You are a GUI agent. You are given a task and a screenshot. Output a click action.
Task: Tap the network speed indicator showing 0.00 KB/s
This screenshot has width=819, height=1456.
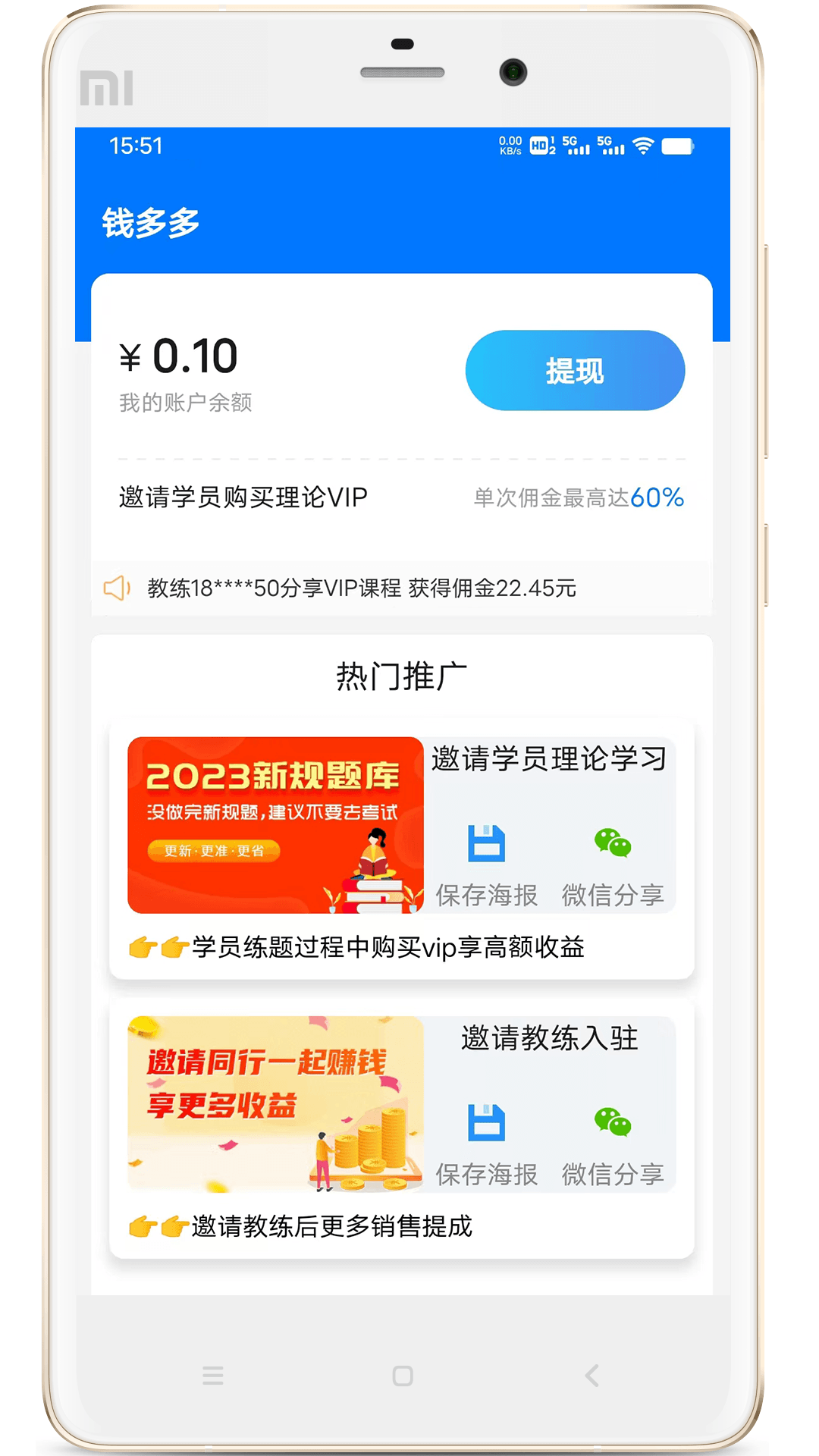[x=510, y=144]
